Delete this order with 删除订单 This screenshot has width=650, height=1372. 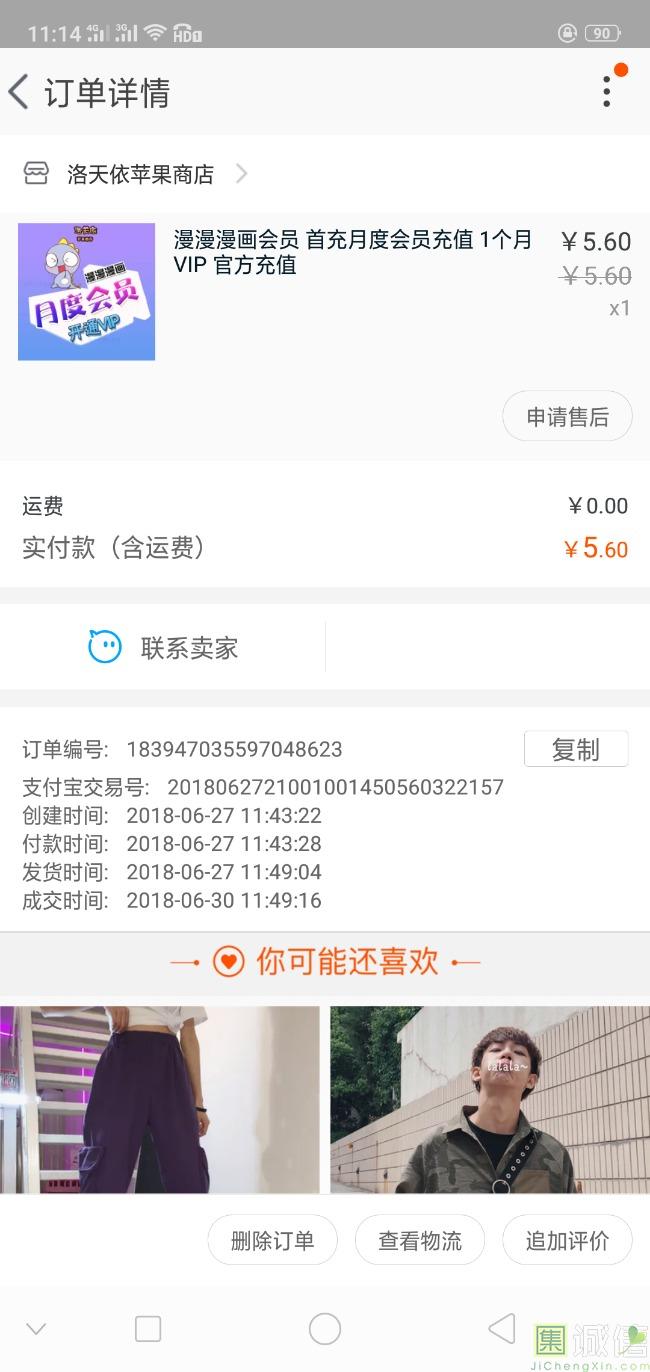272,1241
